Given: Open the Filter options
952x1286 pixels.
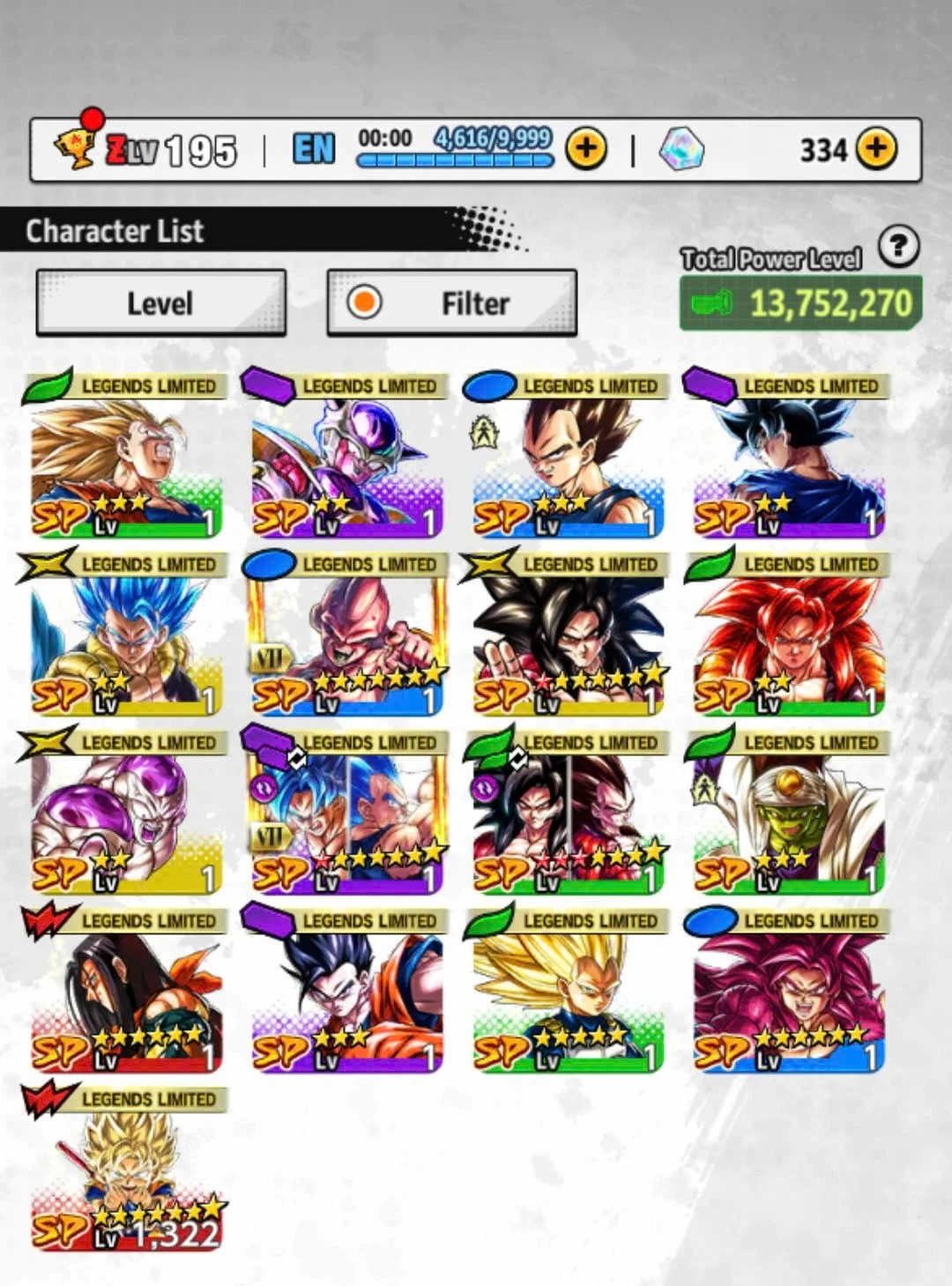Looking at the screenshot, I should tap(451, 303).
